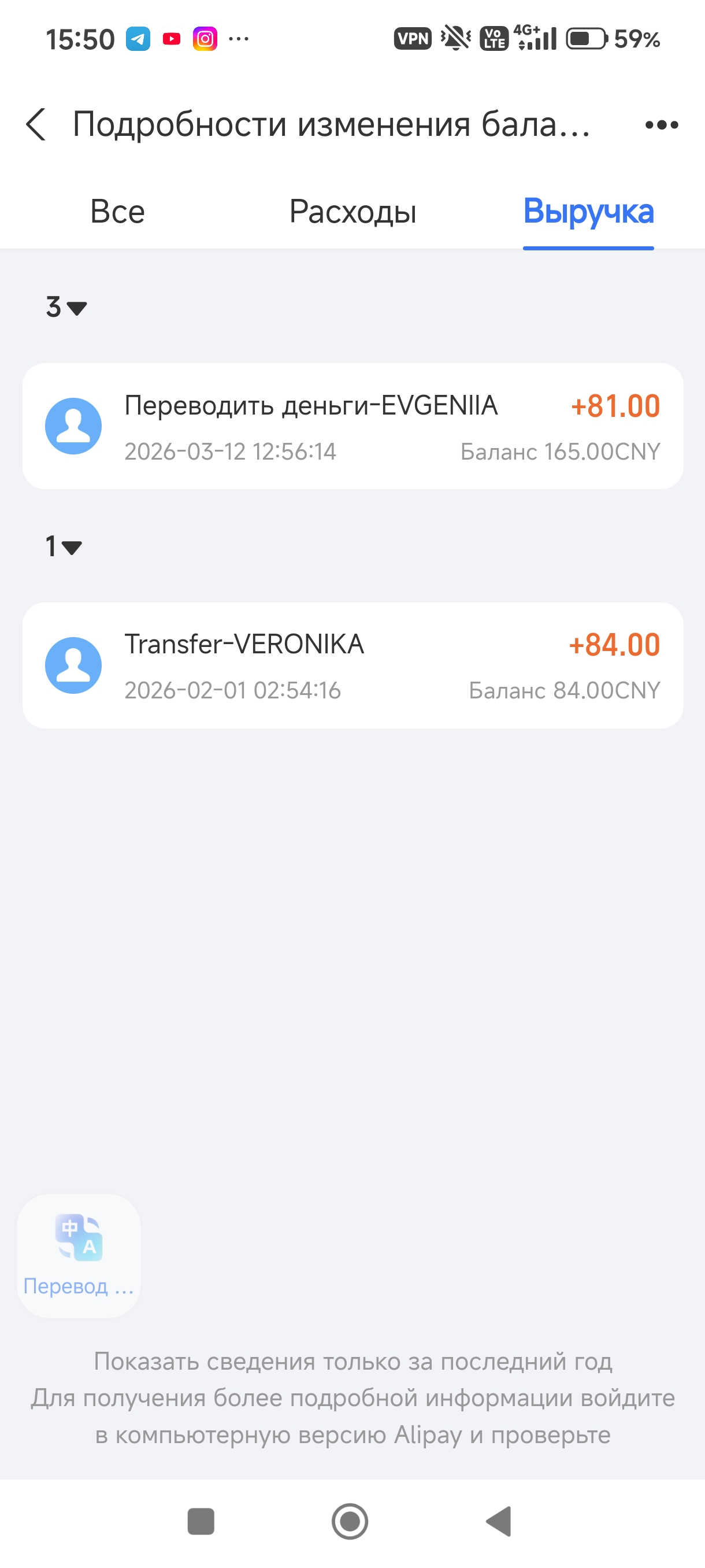Open the Transfer-VERONIKA +84.00 entry
Screen dimensions: 705x1568
[353, 665]
